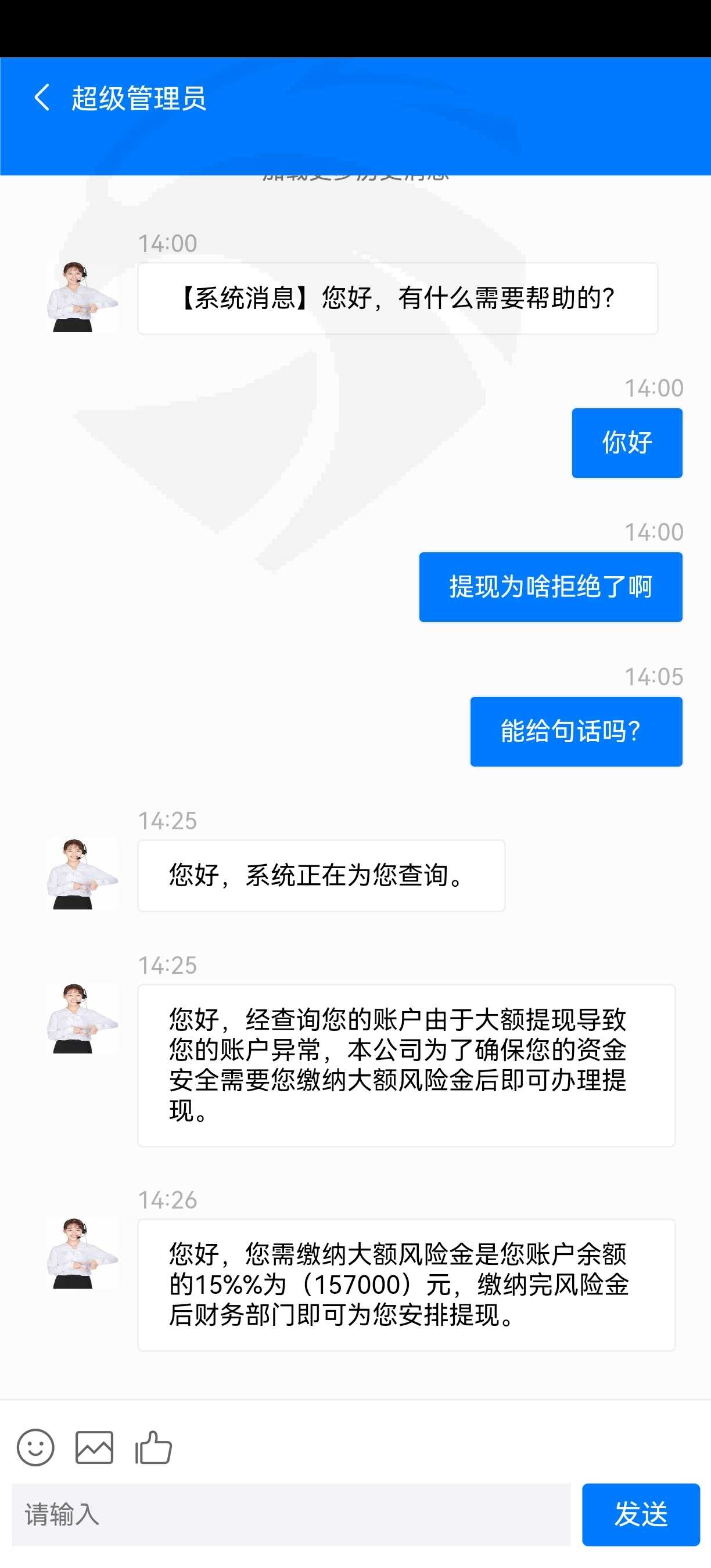Attach an image via picture icon

click(94, 1447)
